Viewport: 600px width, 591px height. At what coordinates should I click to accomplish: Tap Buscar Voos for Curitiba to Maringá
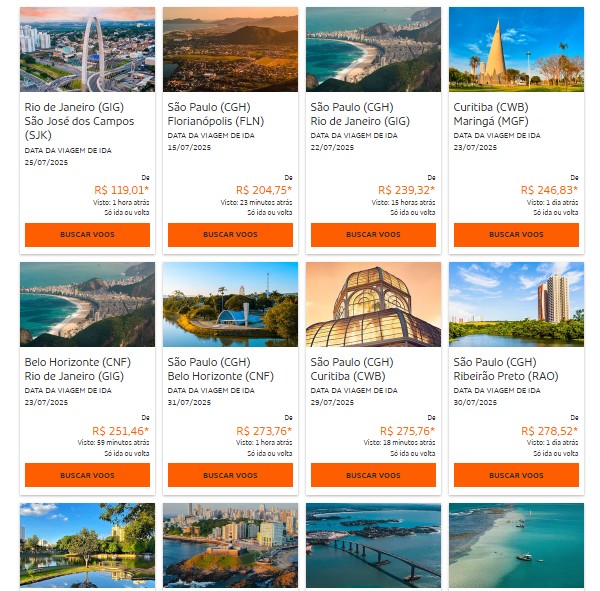[516, 235]
